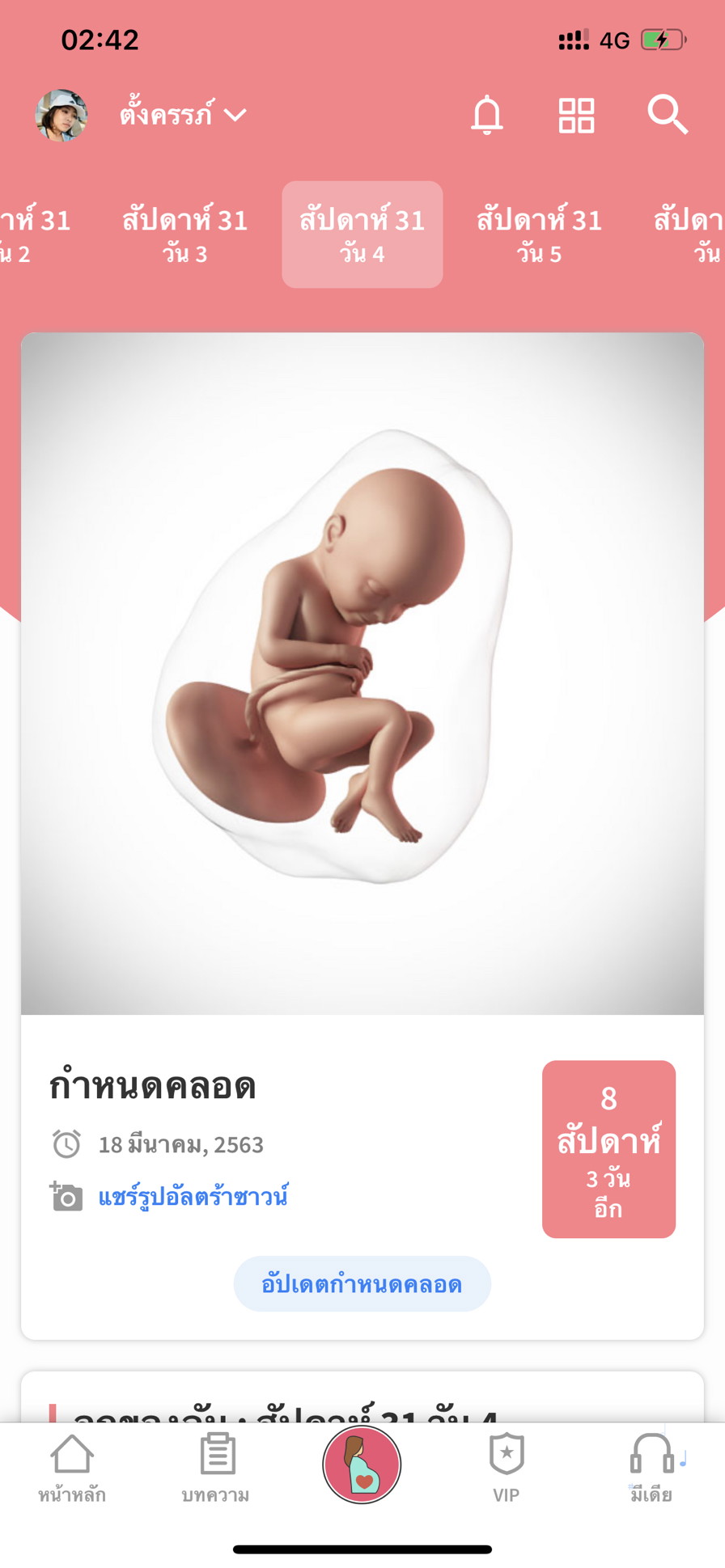Expand the ตั้งครรภ์ dropdown
This screenshot has width=725, height=1568.
183,115
